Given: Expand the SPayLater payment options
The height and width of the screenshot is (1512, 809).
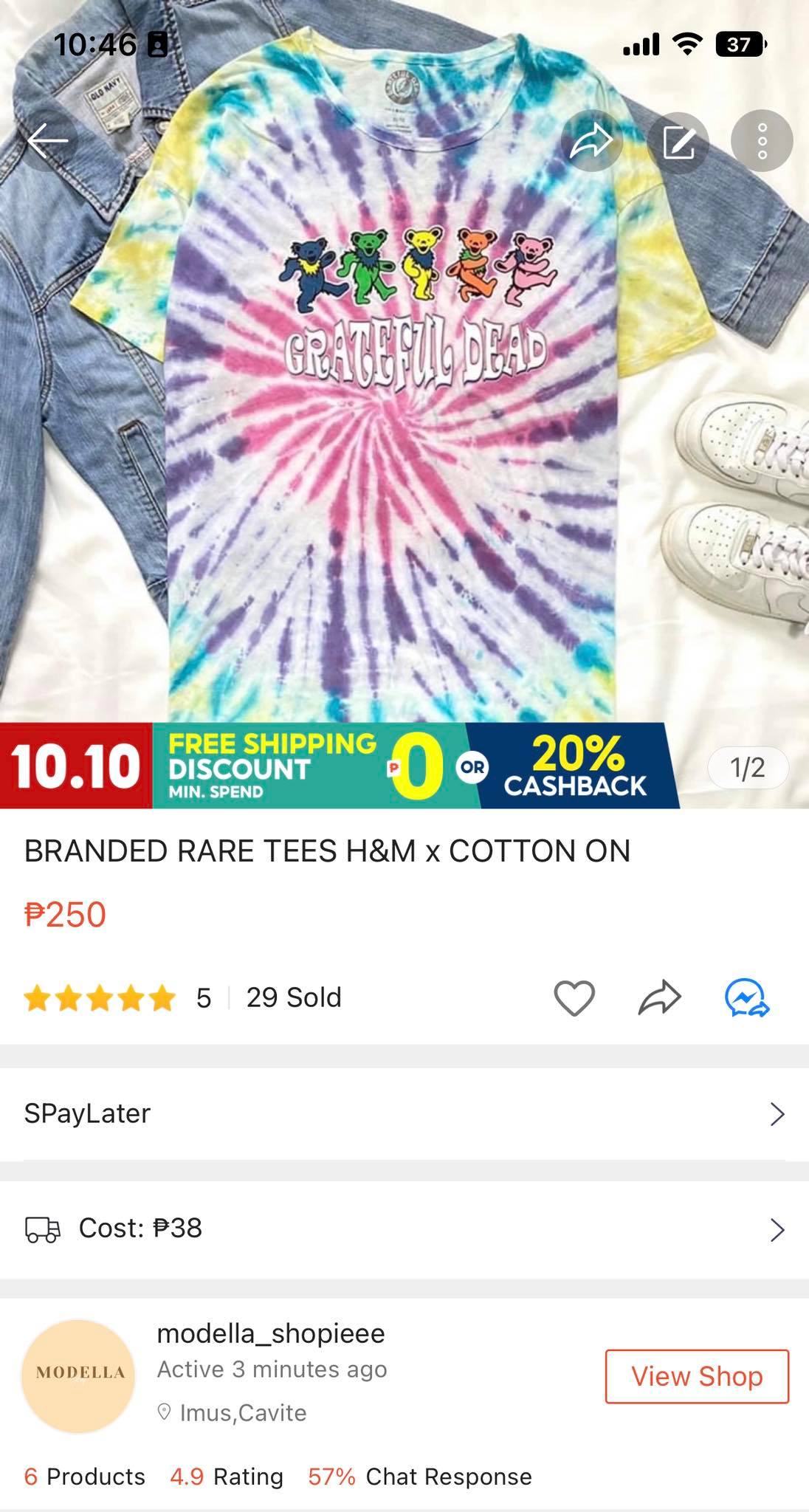Looking at the screenshot, I should pyautogui.click(x=404, y=1113).
